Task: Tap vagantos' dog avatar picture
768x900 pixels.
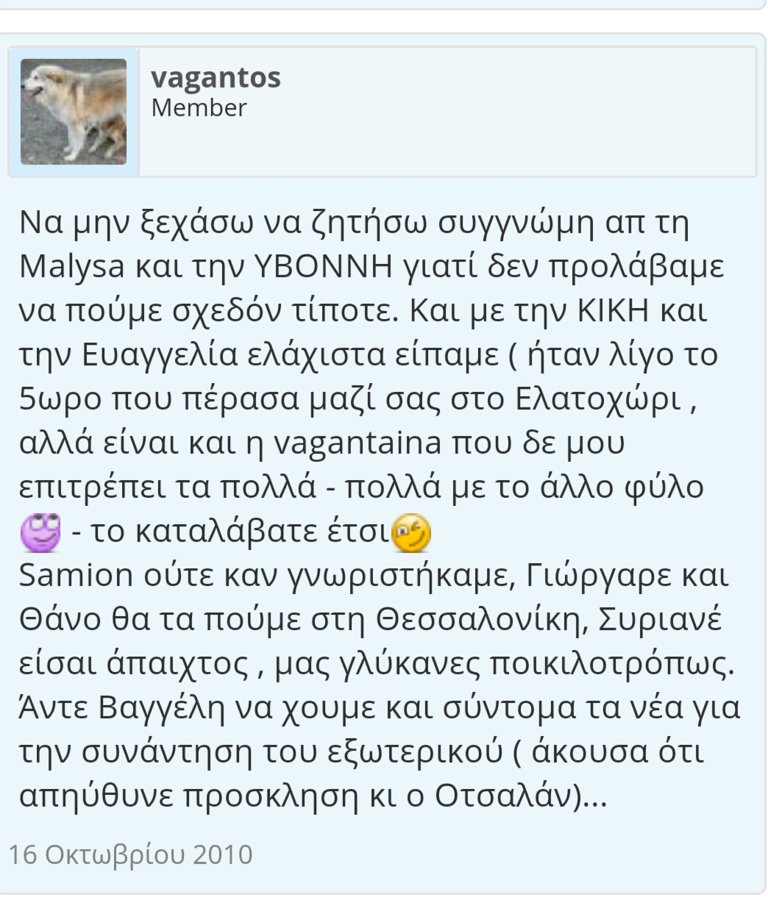Action: [73, 111]
